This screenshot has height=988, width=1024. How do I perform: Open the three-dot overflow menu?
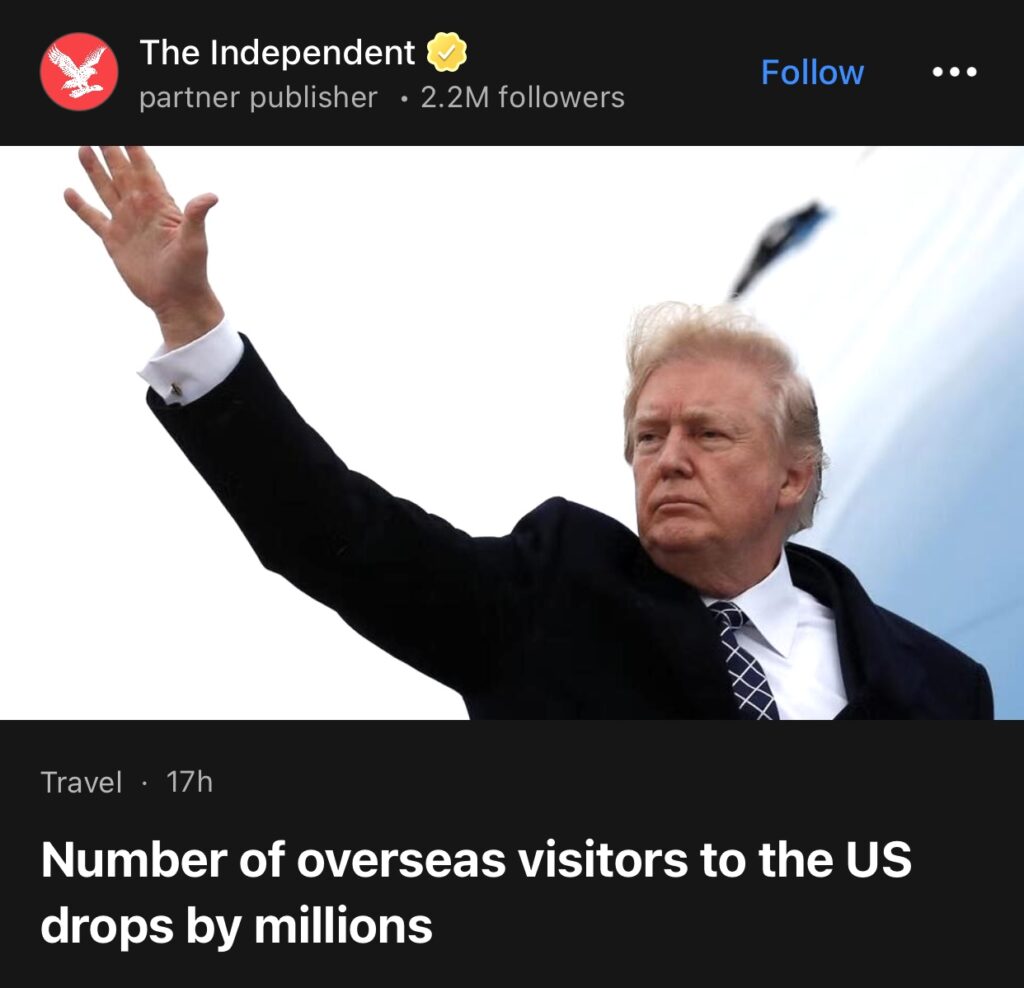(954, 72)
